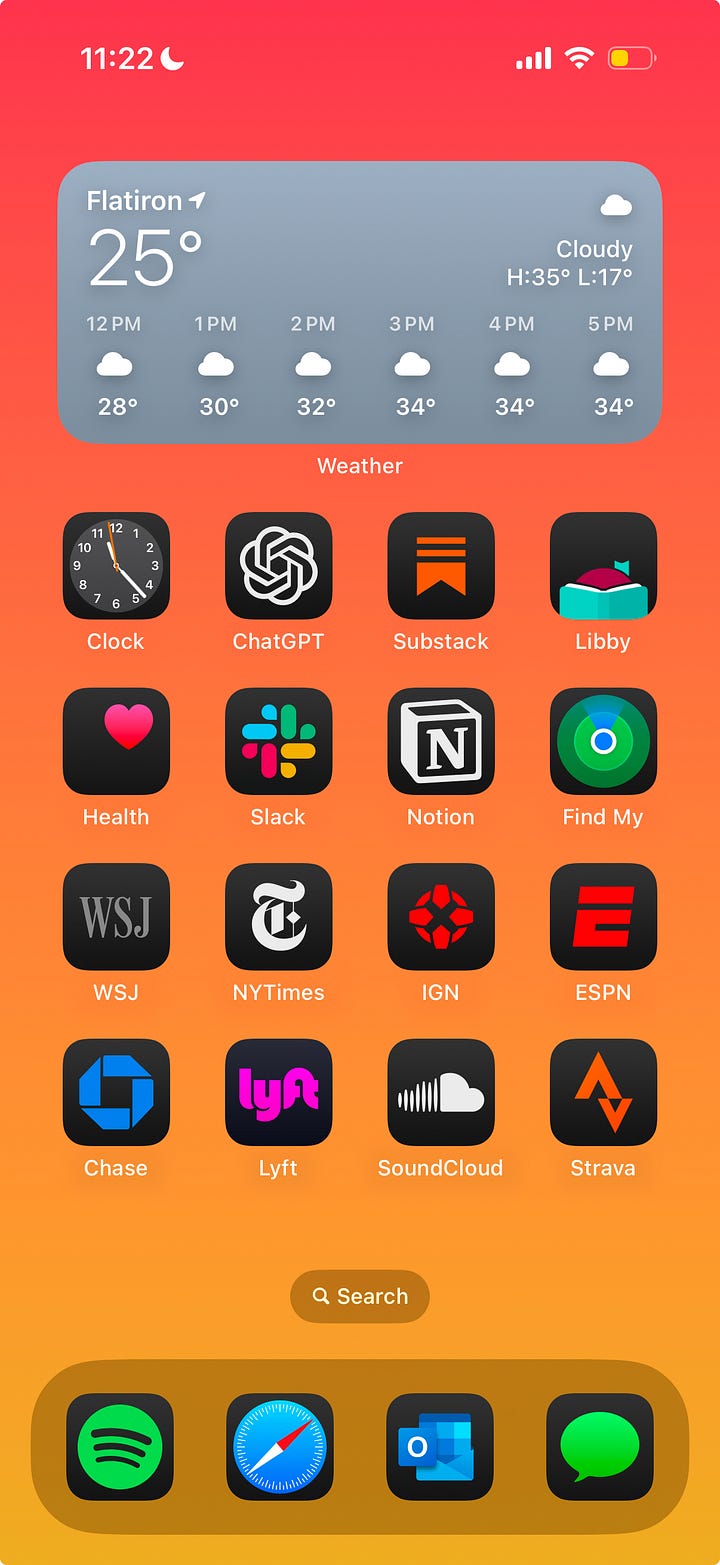Launch Strava
Viewport: 720px width, 1565px height.
pyautogui.click(x=603, y=1092)
